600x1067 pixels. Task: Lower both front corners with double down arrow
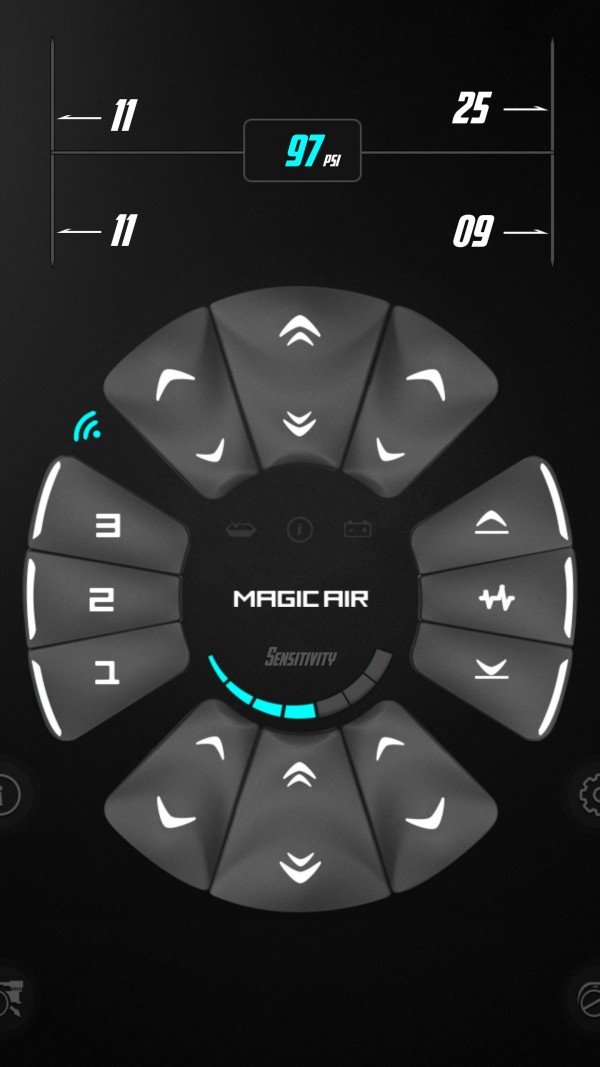(x=297, y=423)
